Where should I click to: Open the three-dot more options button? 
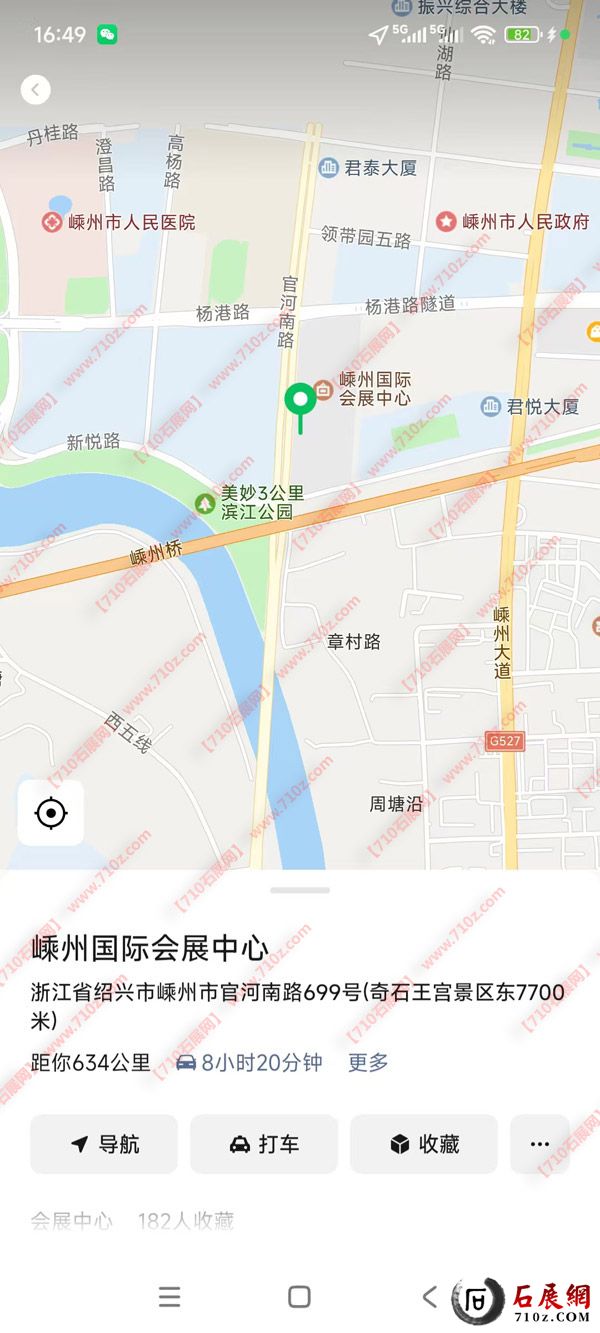pyautogui.click(x=540, y=1144)
